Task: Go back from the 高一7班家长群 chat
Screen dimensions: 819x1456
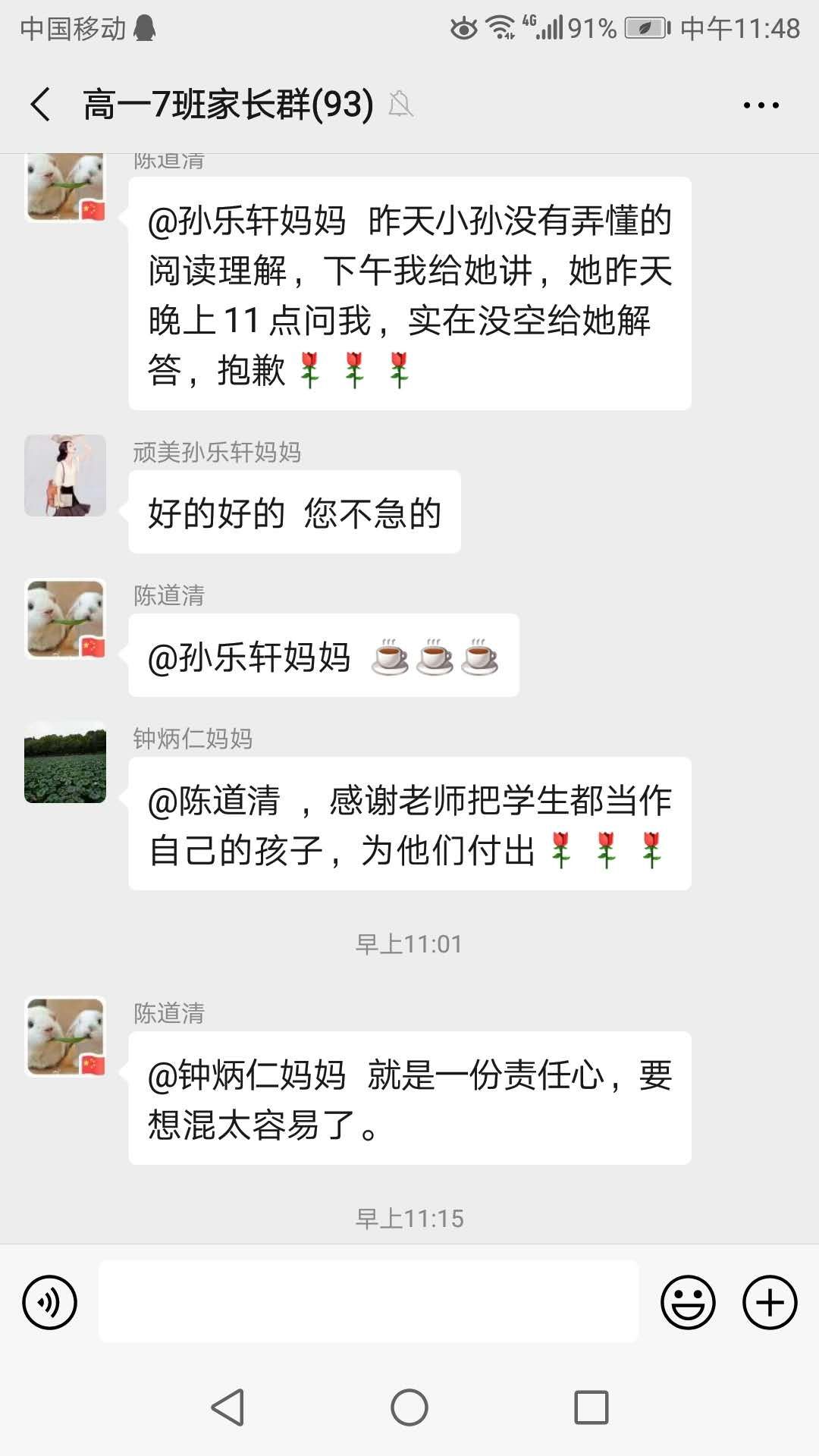Action: coord(41,104)
